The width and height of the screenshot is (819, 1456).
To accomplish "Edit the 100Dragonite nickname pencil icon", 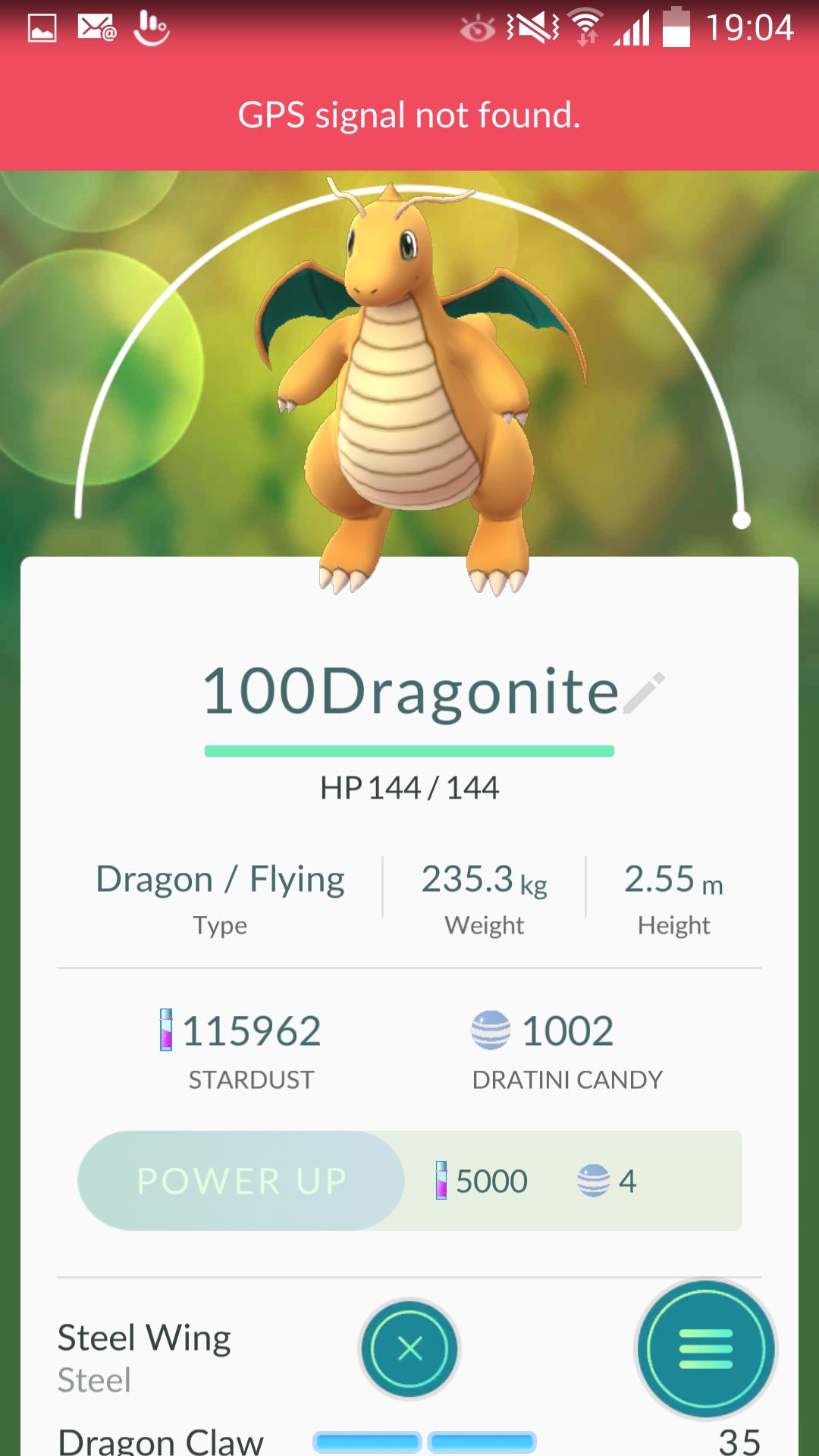I will point(644,692).
